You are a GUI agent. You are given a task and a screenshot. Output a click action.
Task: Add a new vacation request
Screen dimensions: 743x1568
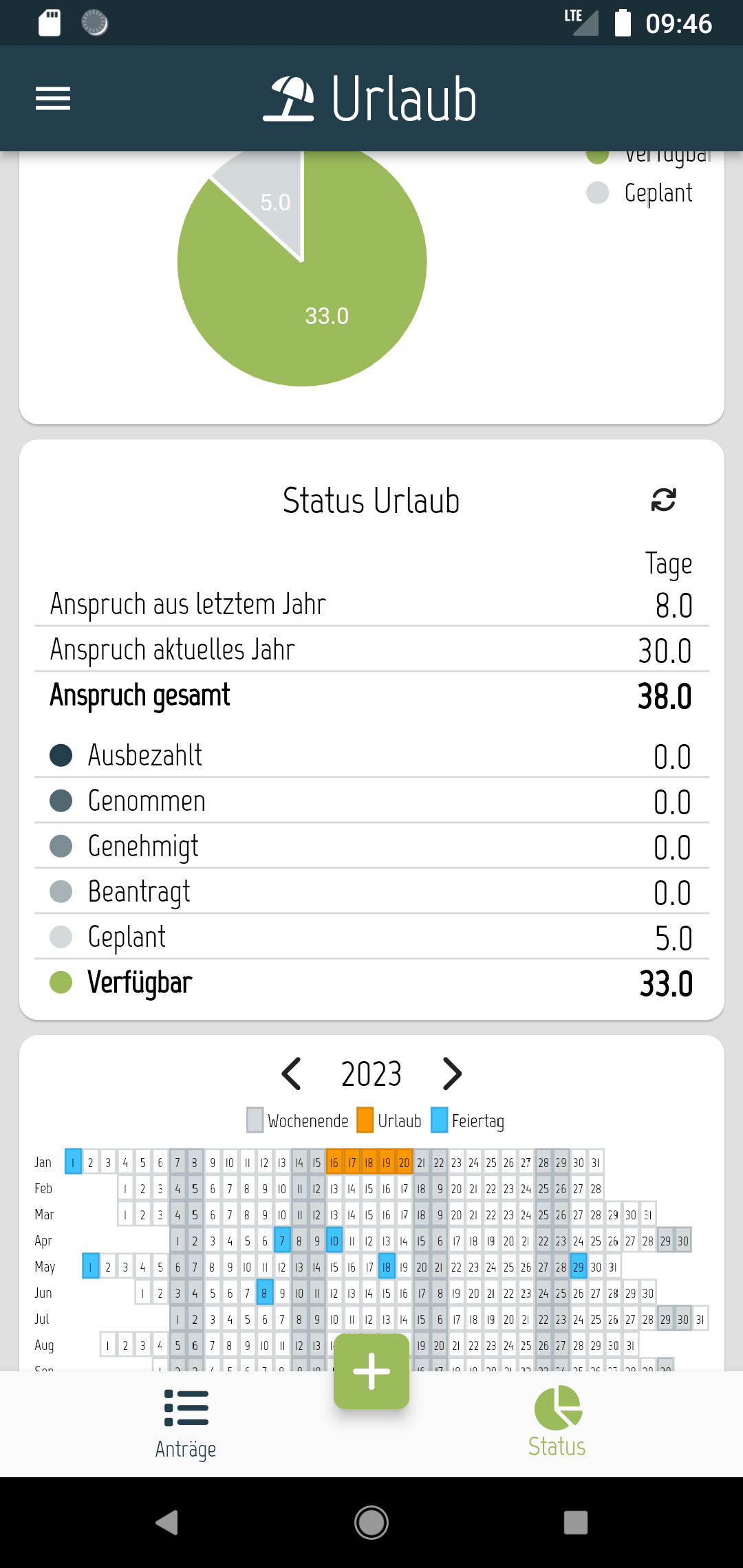tap(371, 1371)
